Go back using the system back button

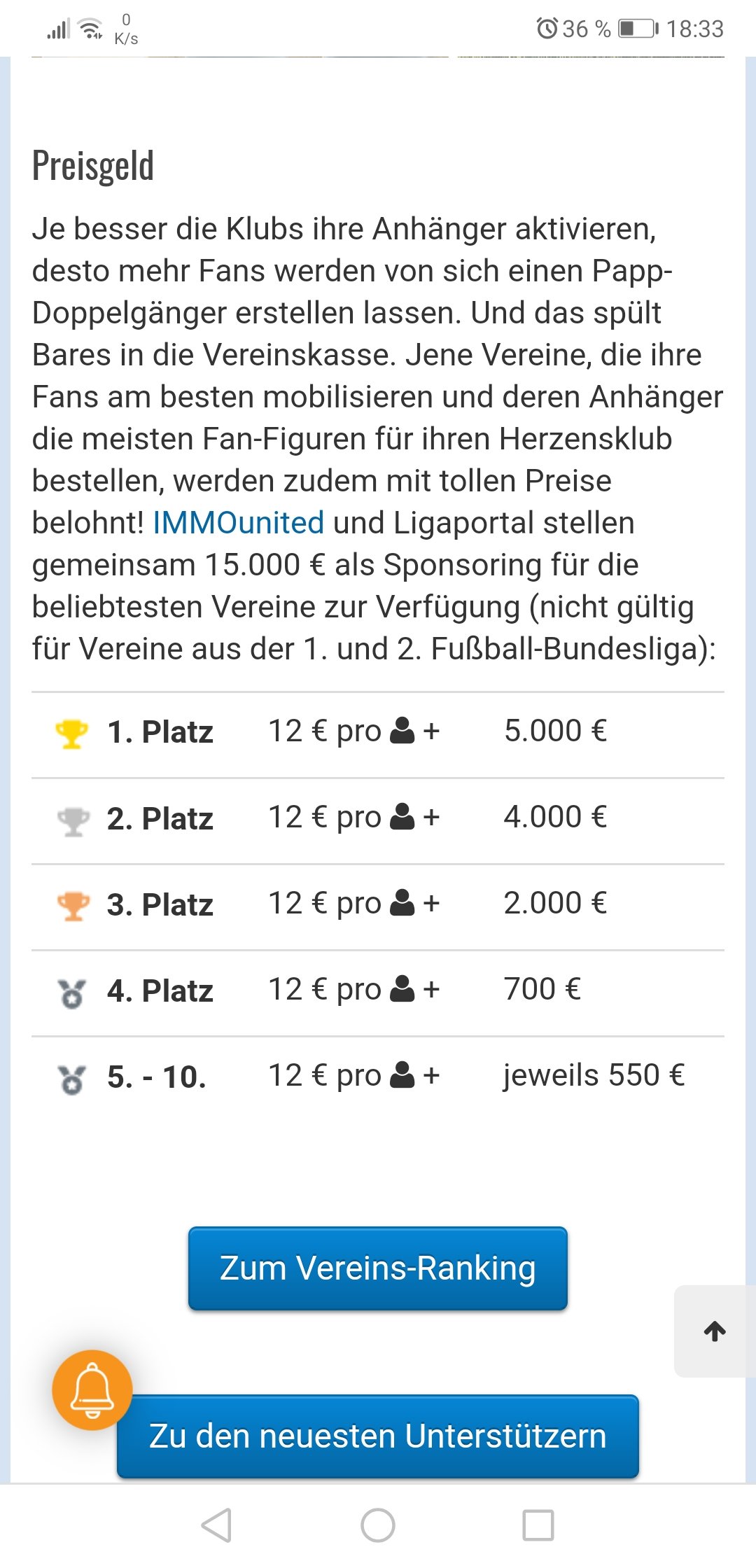(216, 1525)
